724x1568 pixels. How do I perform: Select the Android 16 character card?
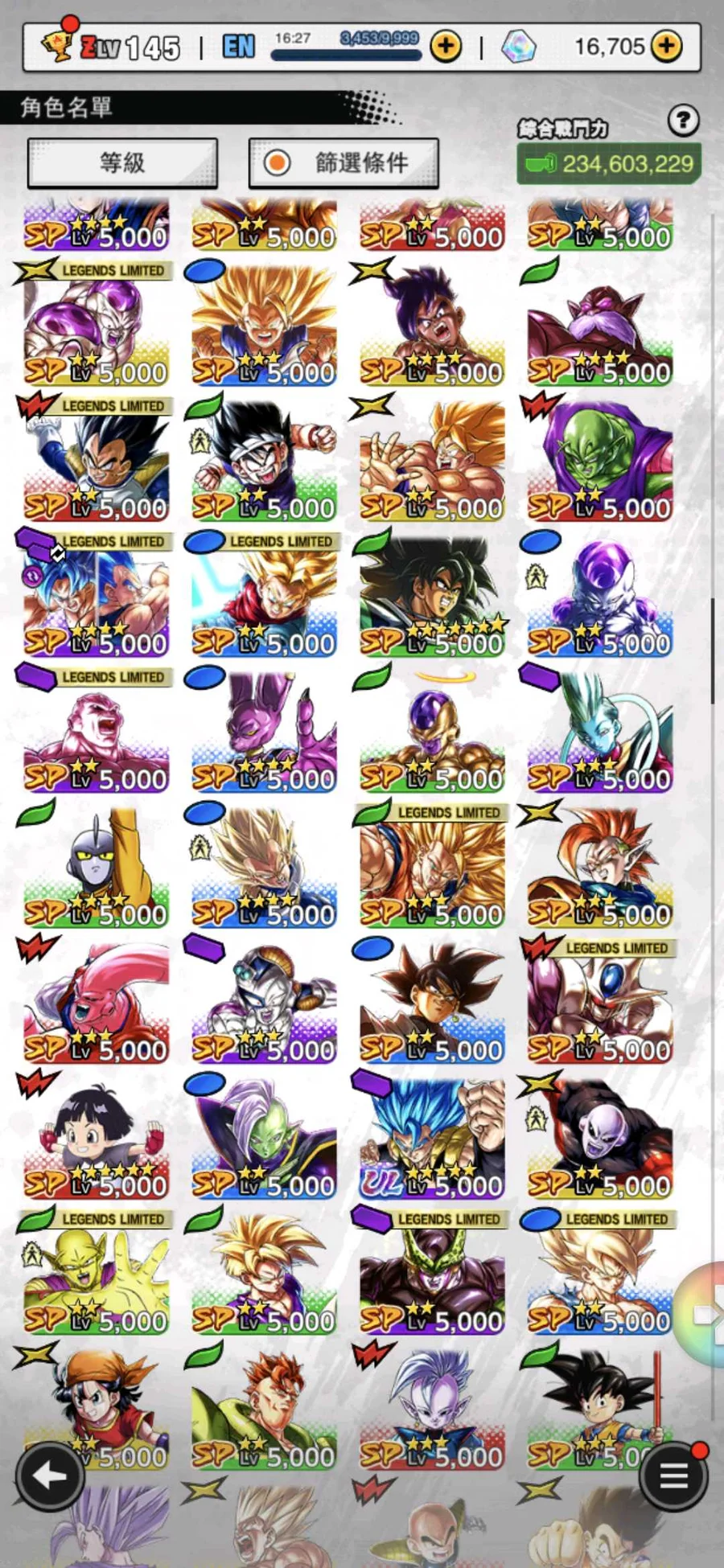click(264, 1405)
